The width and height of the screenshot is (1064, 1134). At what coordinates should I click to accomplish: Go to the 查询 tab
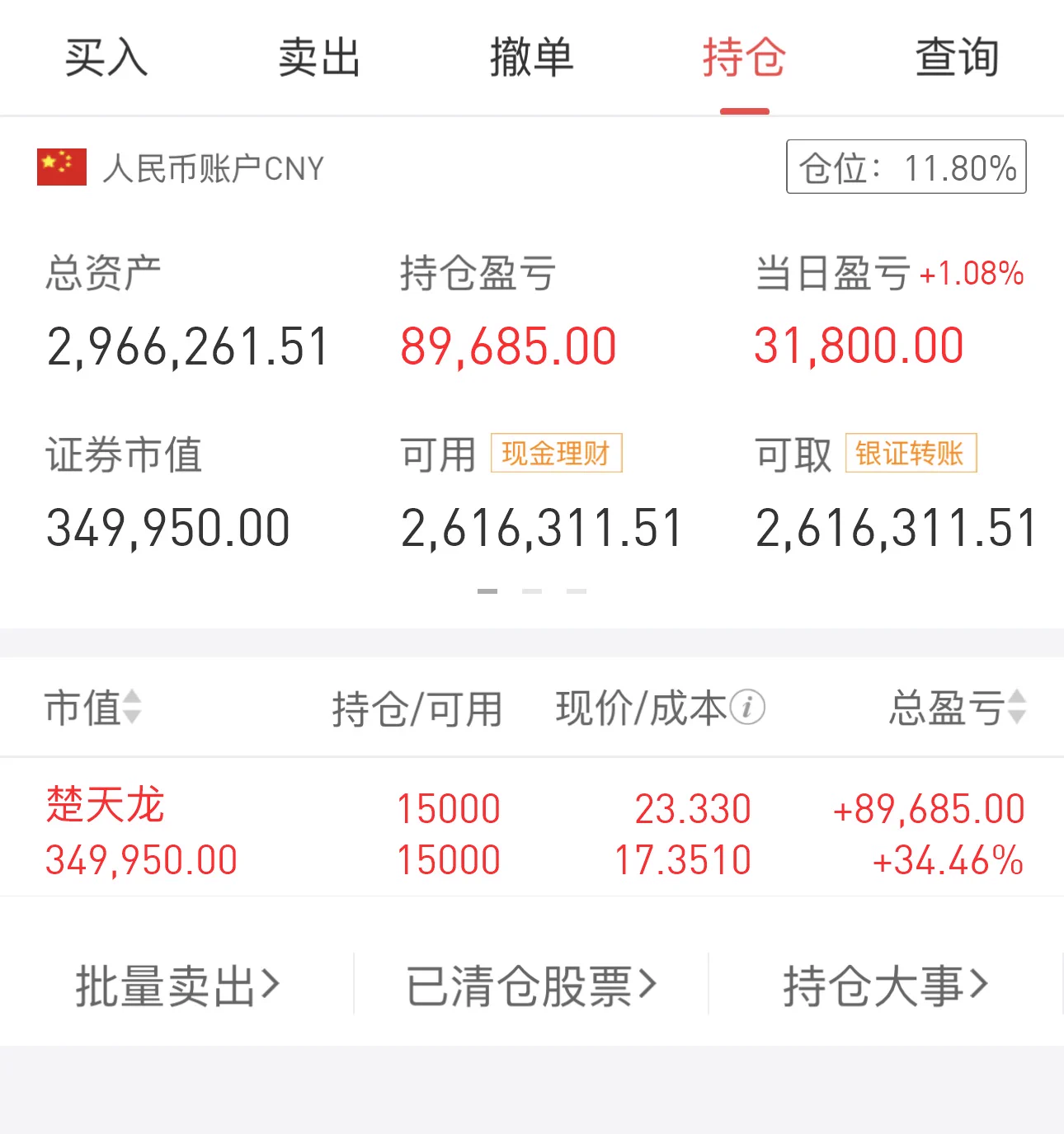click(x=957, y=58)
